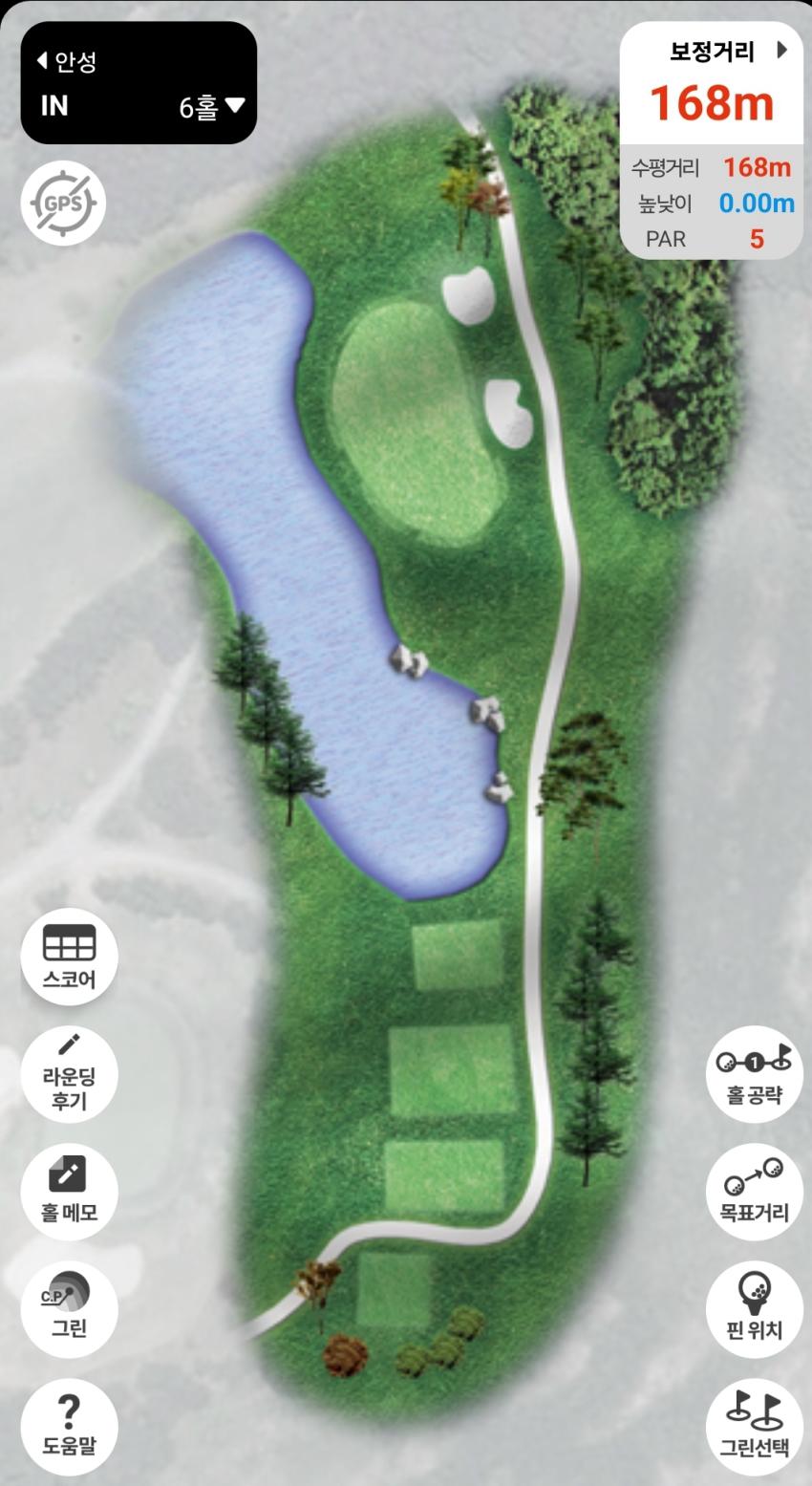This screenshot has width=812, height=1486.
Task: Go back to 안성 course
Action: (x=67, y=62)
